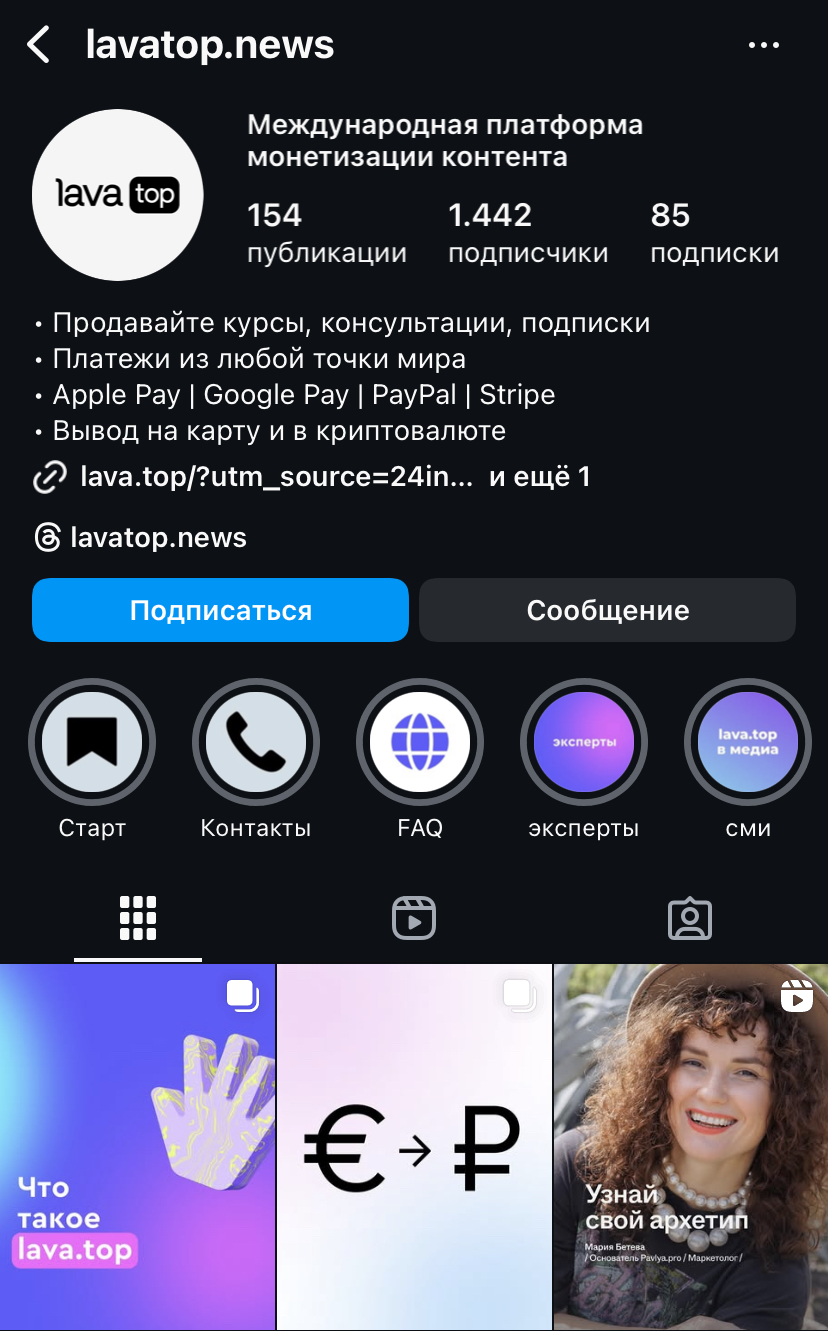Screen dimensions: 828x1331
Task: Open the Контакты story highlight
Action: coord(256,742)
